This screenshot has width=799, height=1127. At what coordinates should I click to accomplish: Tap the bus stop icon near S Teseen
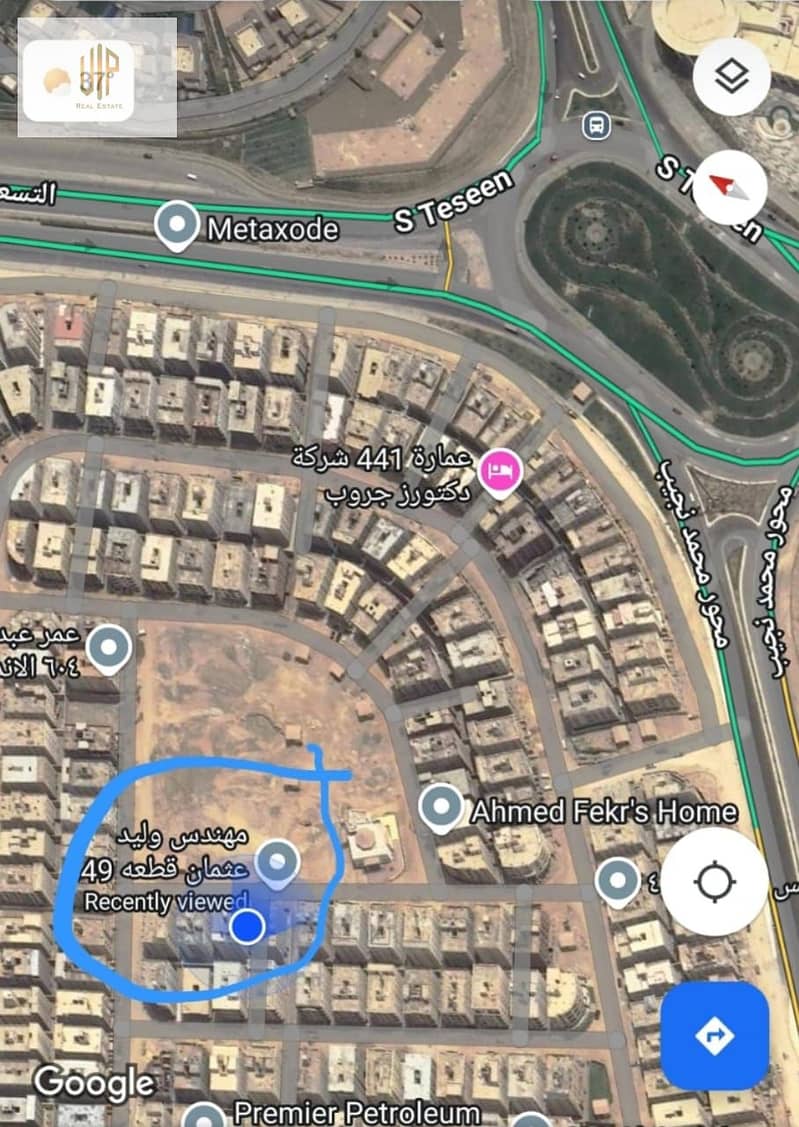coord(596,125)
